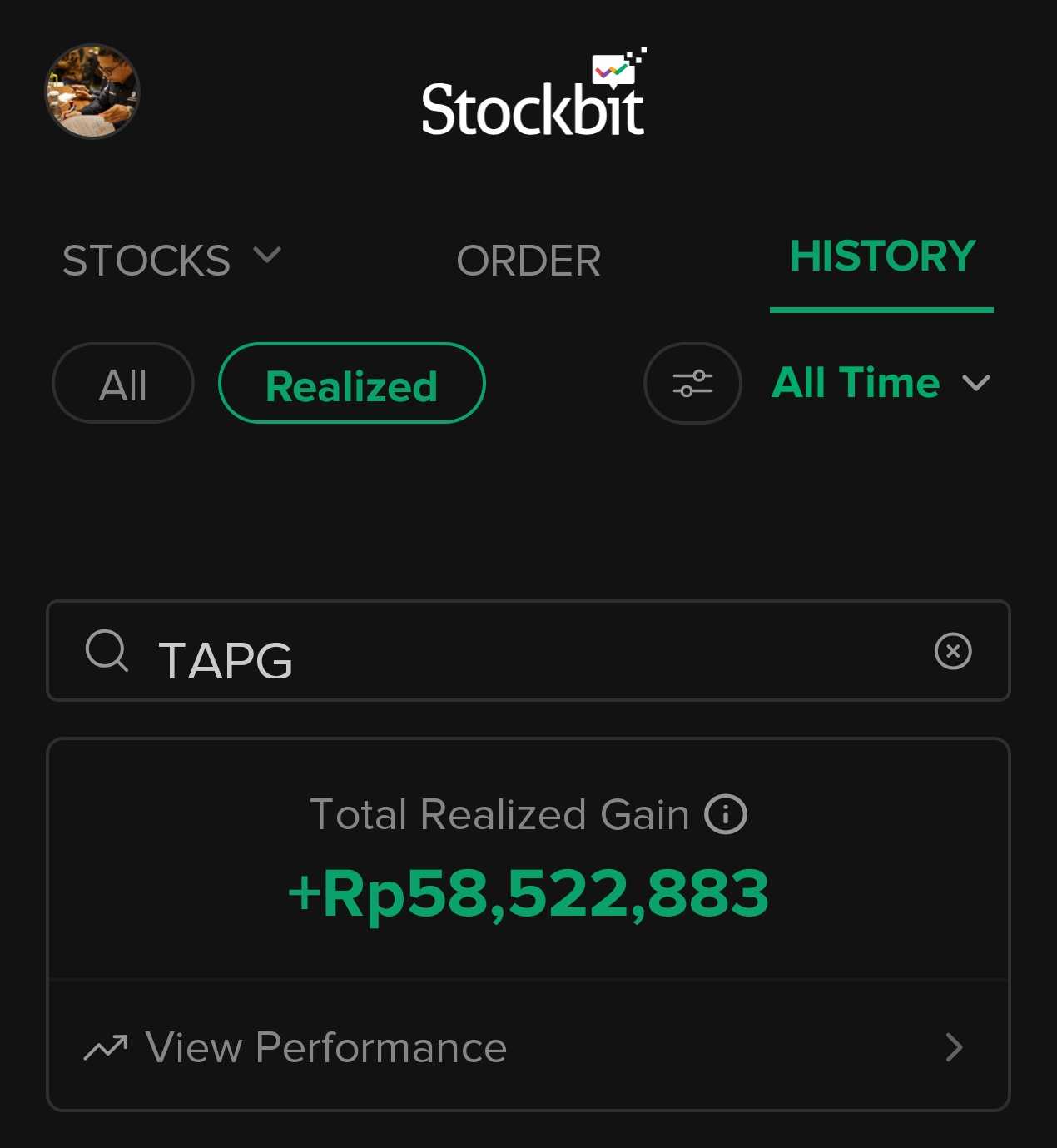Image resolution: width=1057 pixels, height=1148 pixels.
Task: Open the filter settings icon
Action: coord(692,384)
